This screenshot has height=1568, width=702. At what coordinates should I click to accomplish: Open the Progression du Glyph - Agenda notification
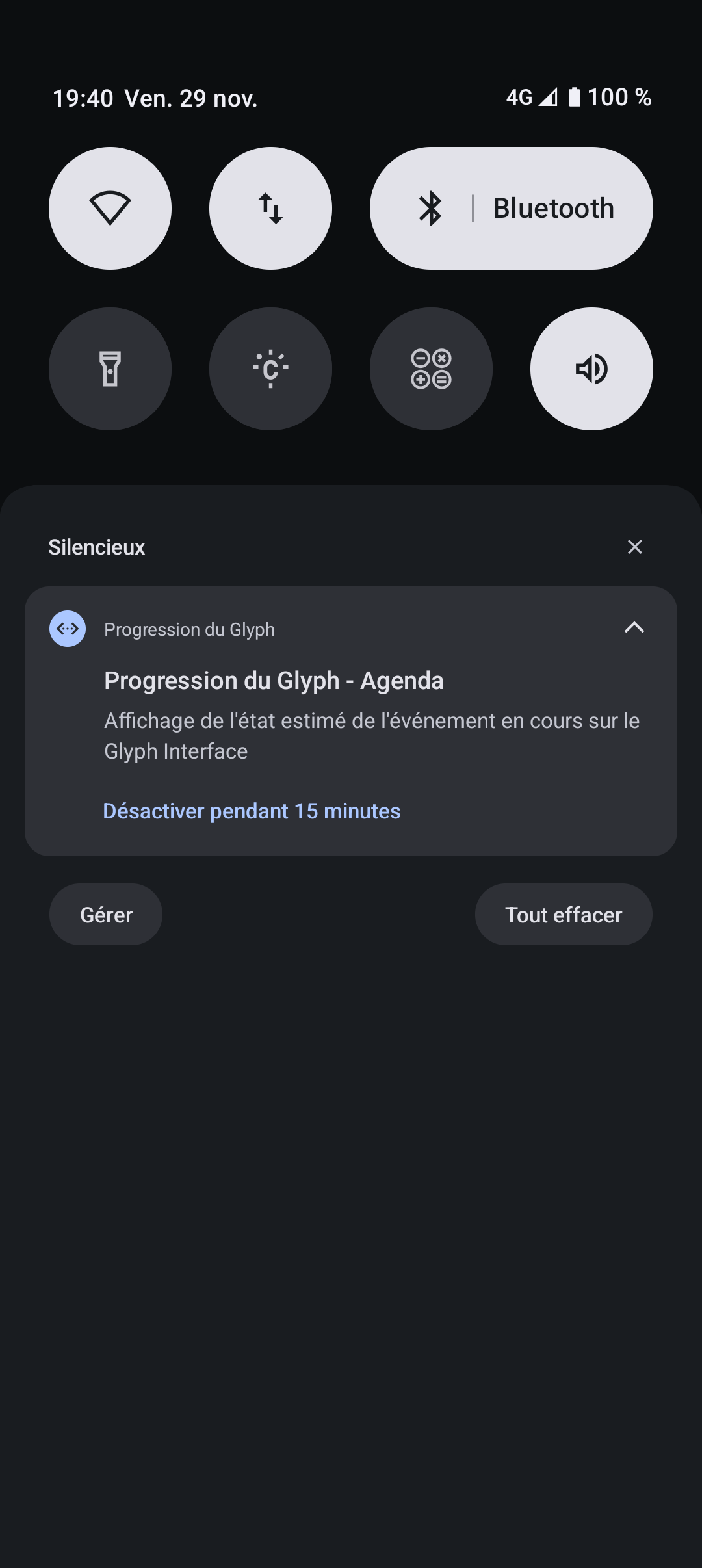point(351,715)
